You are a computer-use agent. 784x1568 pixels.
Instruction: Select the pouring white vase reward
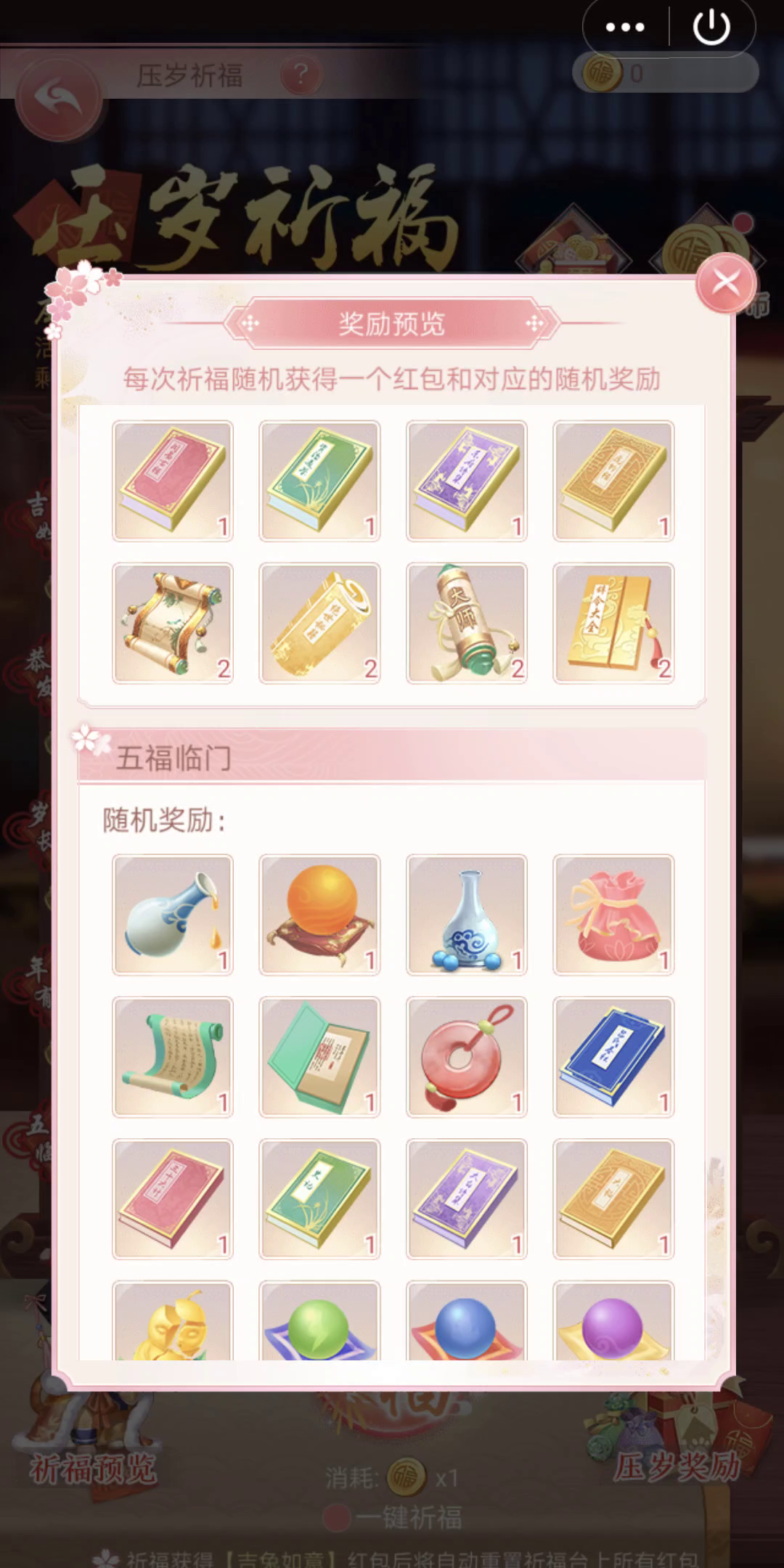pos(173,915)
